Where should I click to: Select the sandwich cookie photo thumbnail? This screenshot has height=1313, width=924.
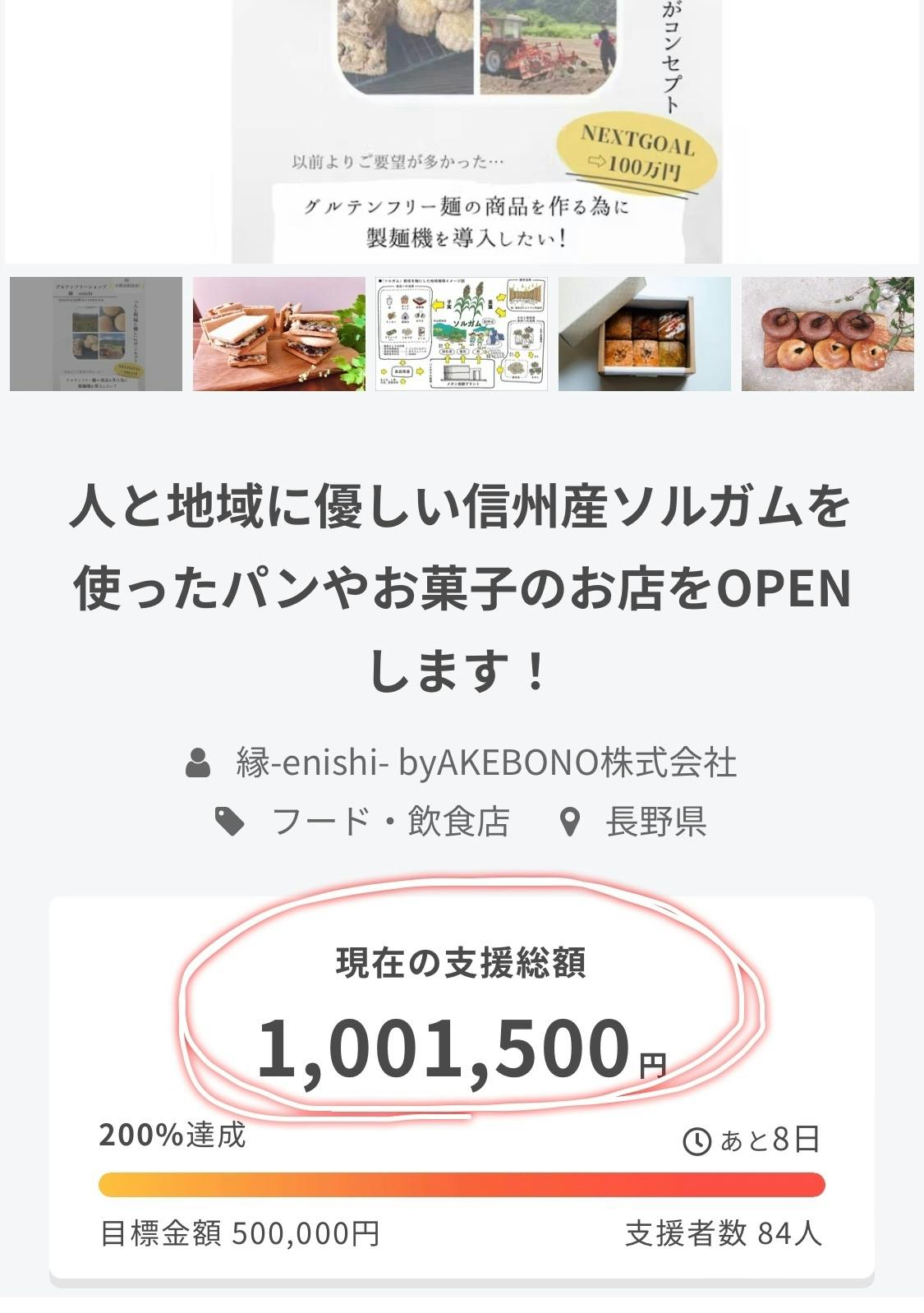tap(278, 334)
